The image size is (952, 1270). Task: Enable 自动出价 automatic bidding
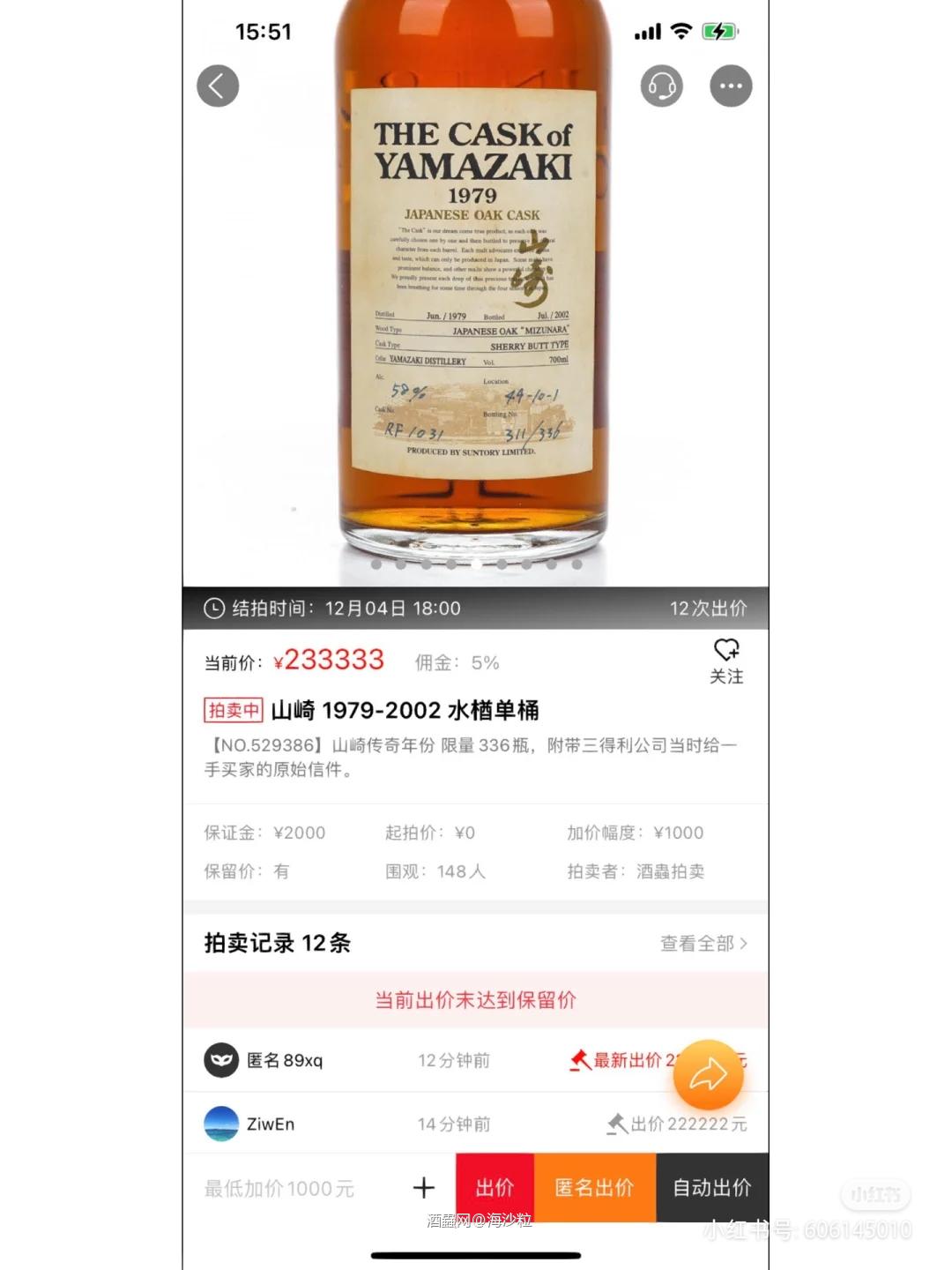point(710,1188)
